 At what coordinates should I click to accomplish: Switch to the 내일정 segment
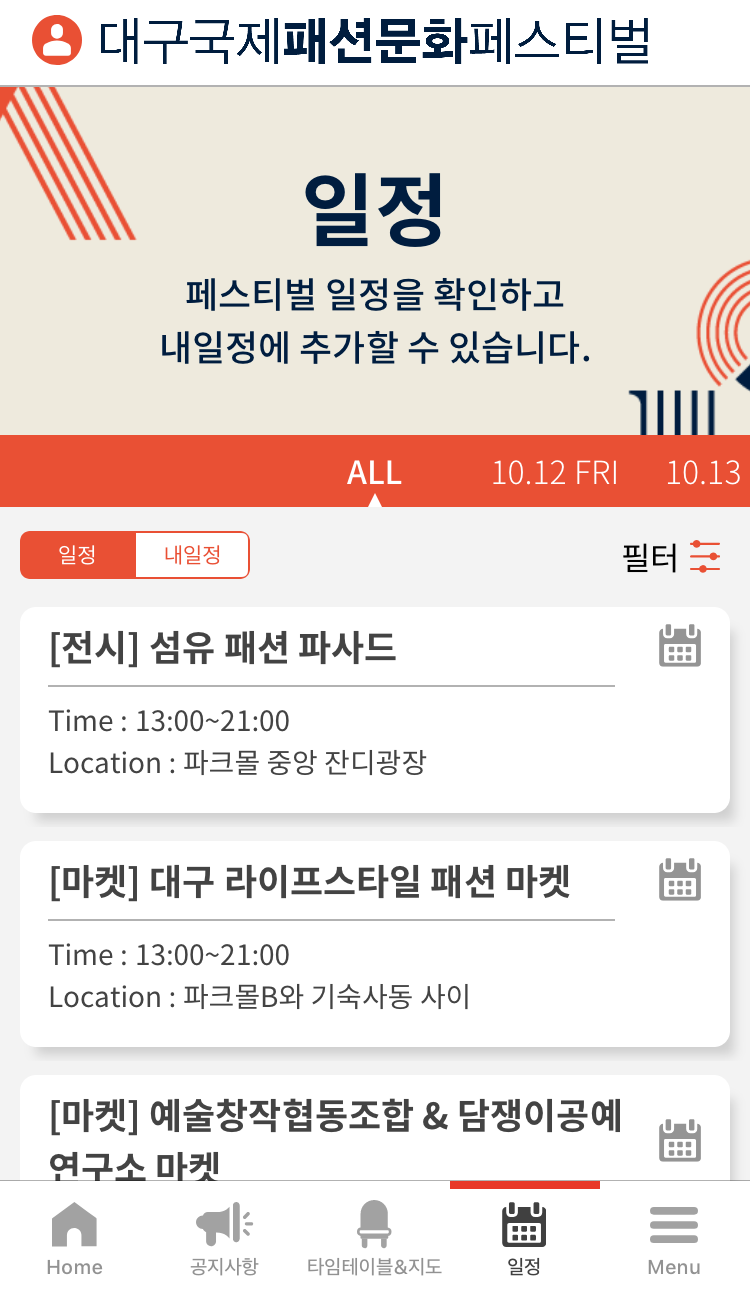pos(192,555)
